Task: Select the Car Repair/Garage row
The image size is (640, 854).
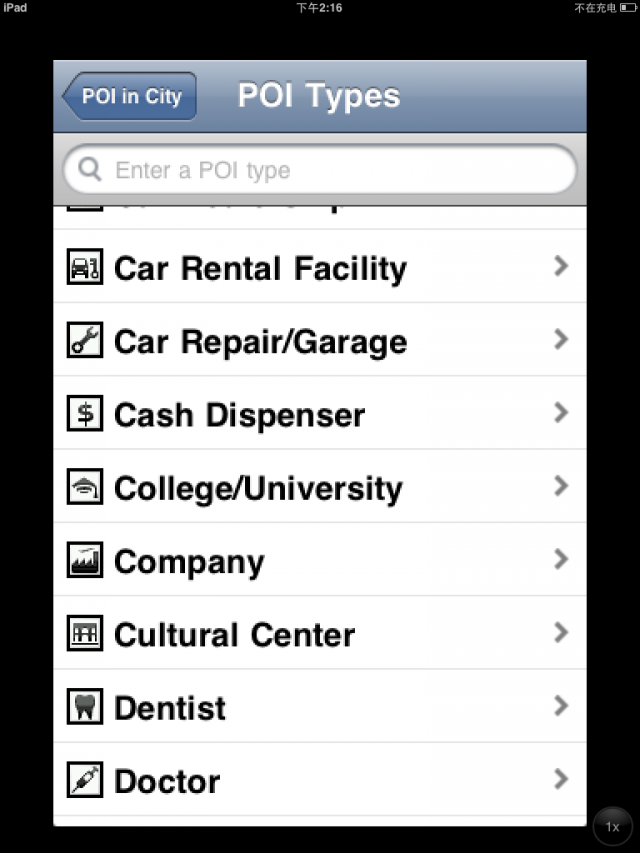Action: [x=320, y=341]
